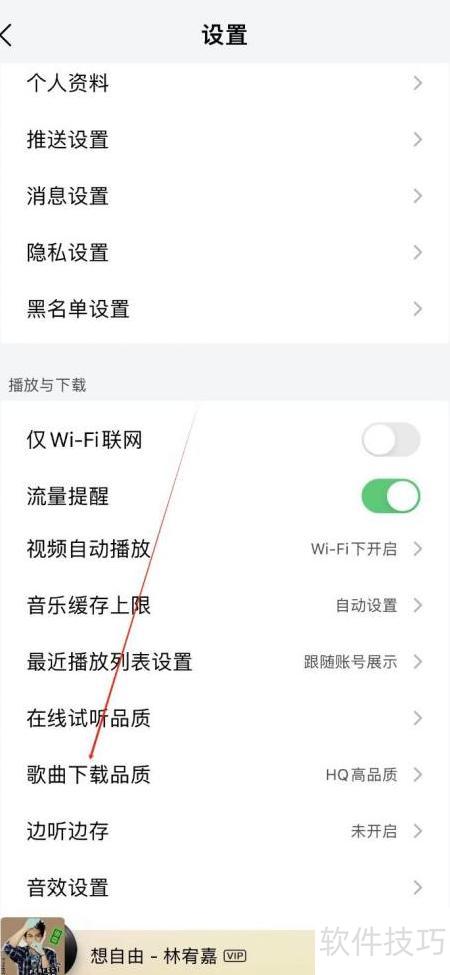Screen dimensions: 450x975
Task: Open 黑名单设置
Action: [x=225, y=309]
